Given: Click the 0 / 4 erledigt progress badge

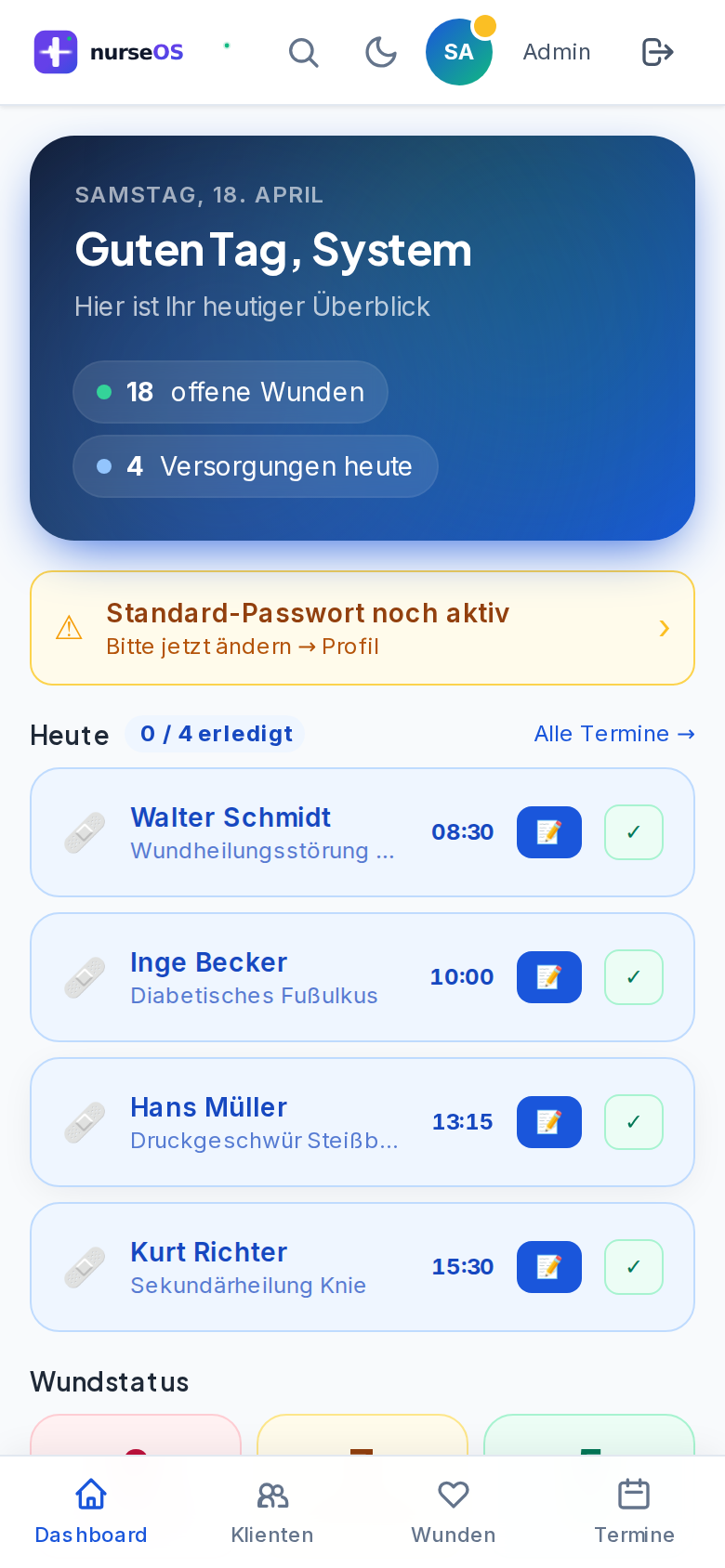Looking at the screenshot, I should pyautogui.click(x=215, y=734).
